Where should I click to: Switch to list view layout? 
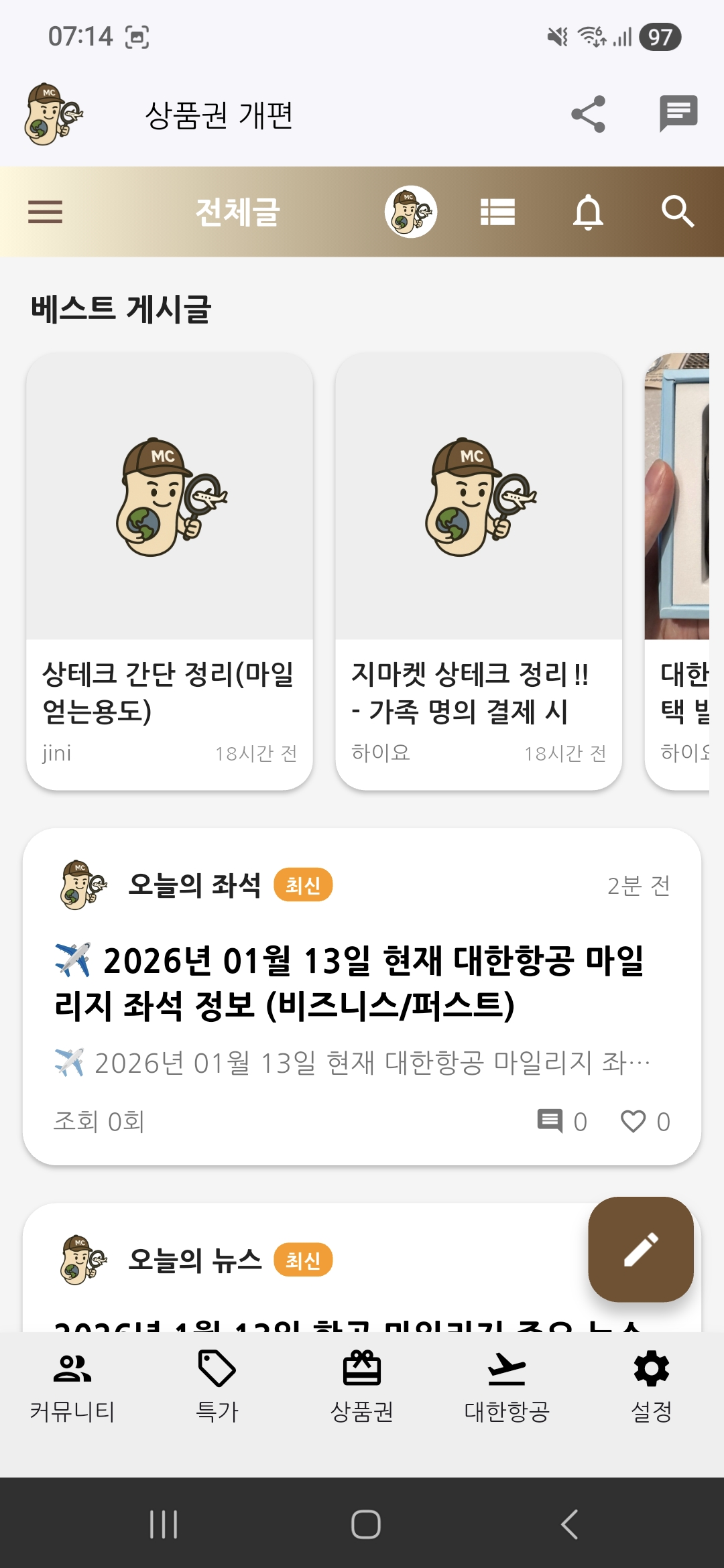point(497,212)
